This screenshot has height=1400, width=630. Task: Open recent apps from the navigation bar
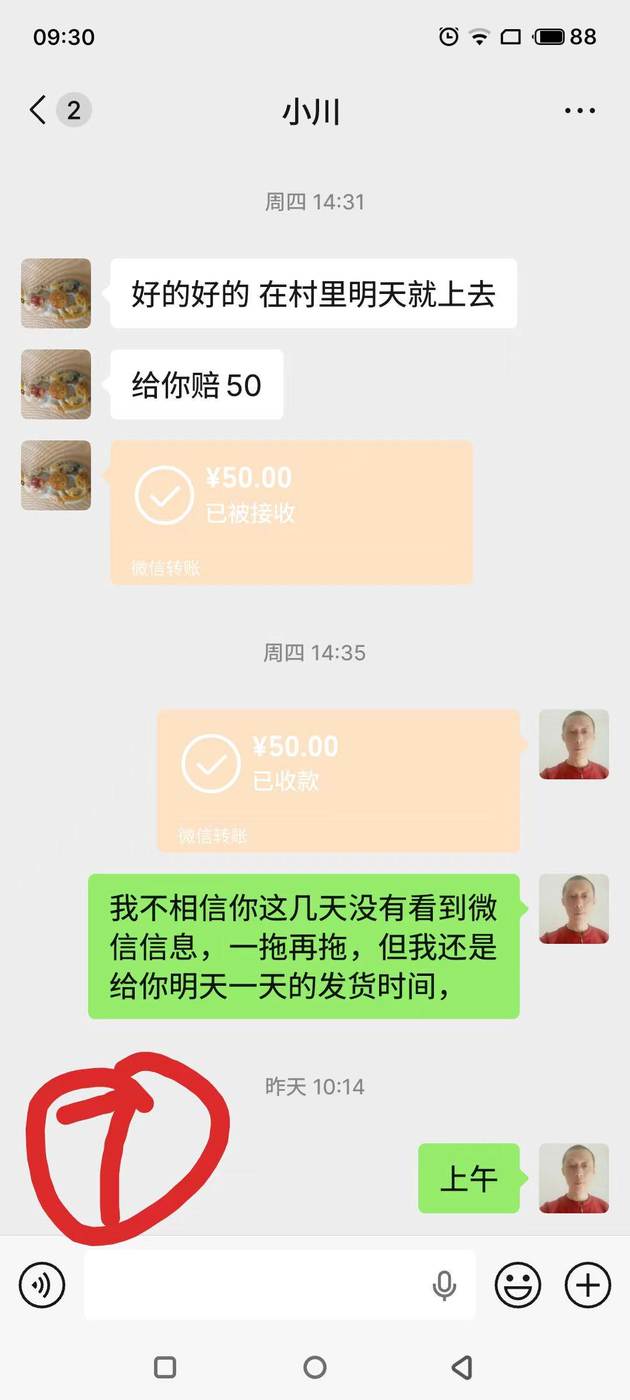click(x=166, y=1367)
